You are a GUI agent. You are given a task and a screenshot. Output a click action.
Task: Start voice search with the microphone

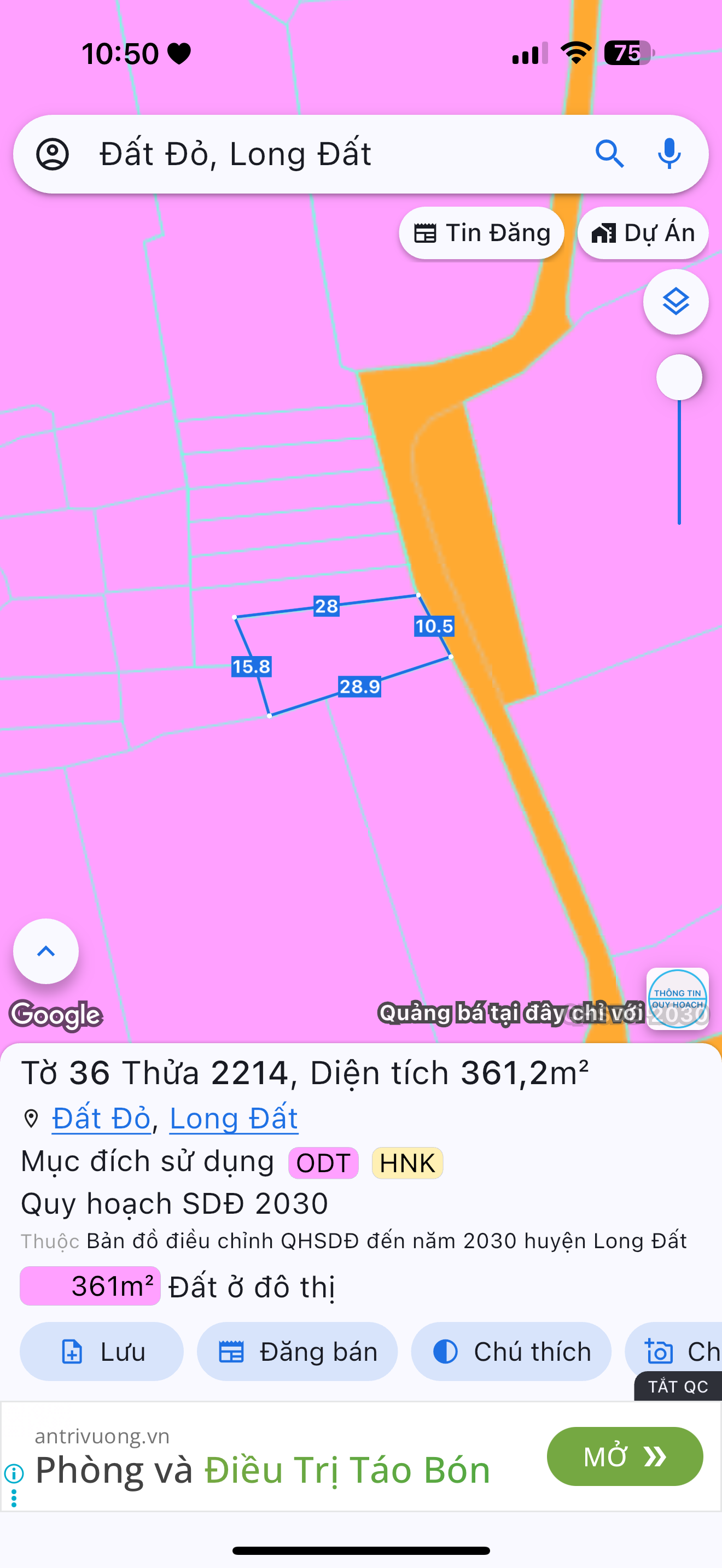(669, 154)
